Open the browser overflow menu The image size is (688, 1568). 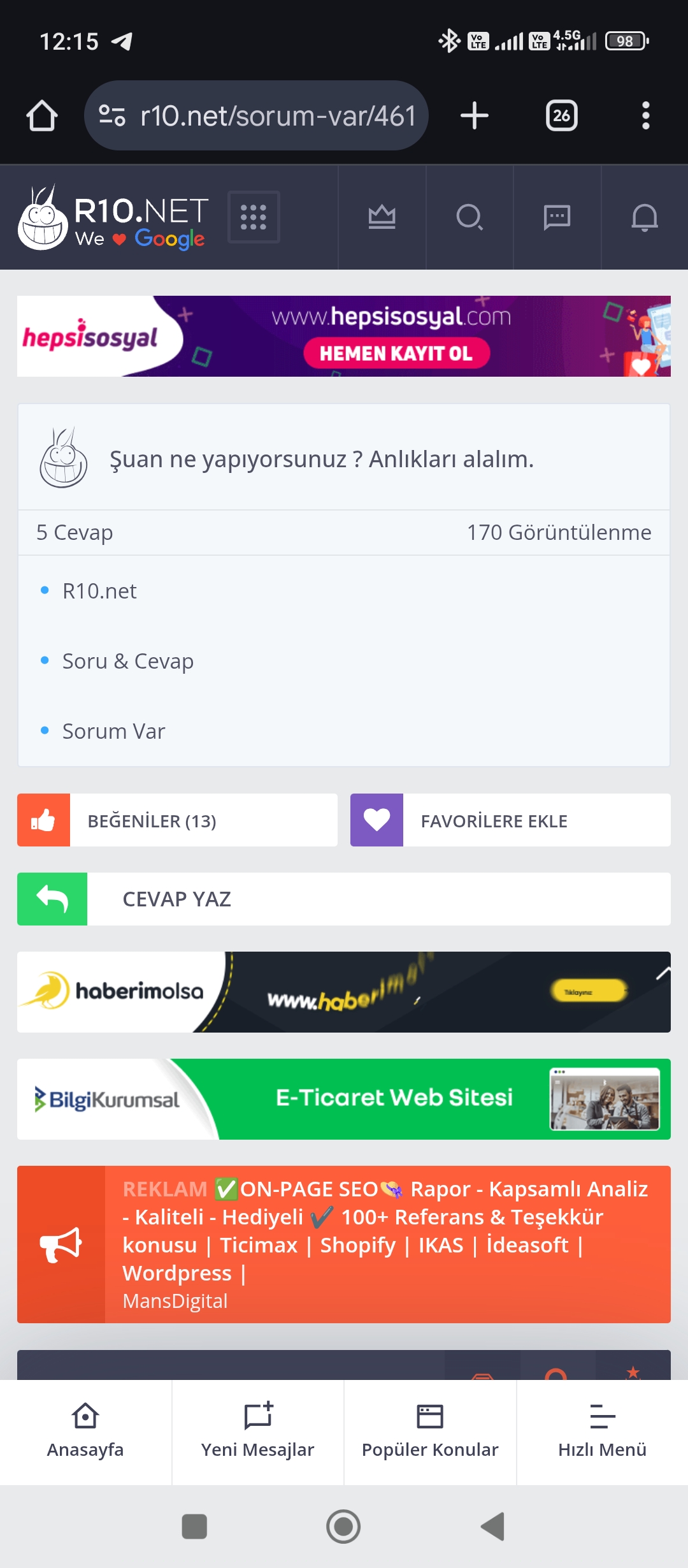pos(646,116)
